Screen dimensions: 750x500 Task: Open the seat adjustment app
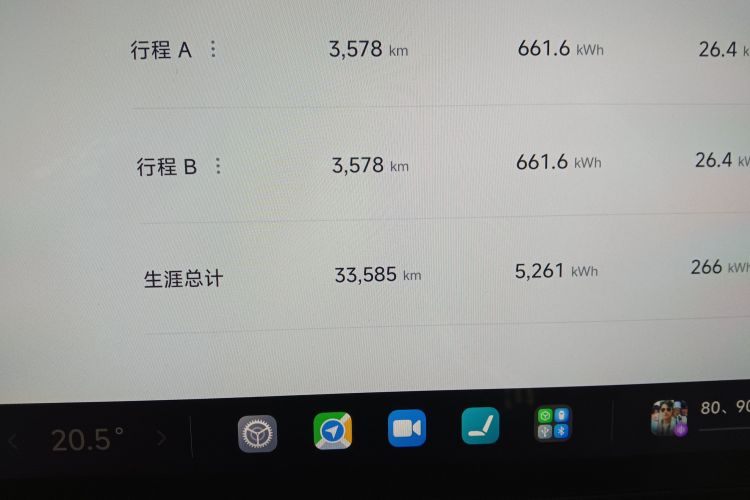(x=480, y=426)
